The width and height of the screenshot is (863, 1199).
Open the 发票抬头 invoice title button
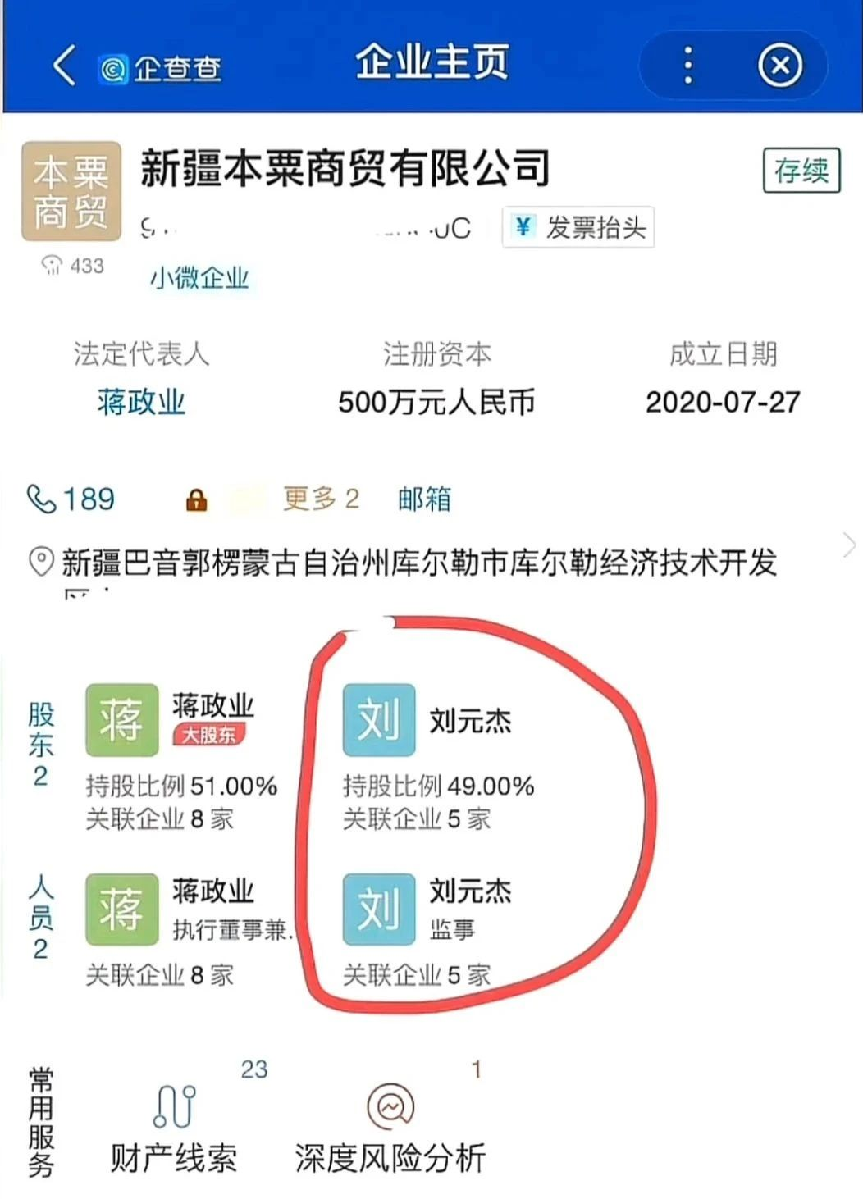[x=579, y=227]
